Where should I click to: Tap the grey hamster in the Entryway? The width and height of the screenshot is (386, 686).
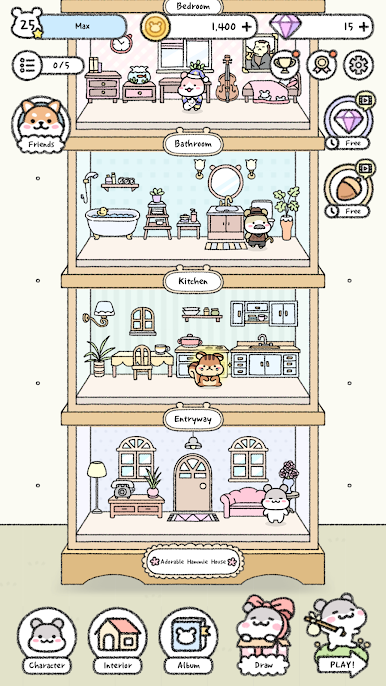276,503
